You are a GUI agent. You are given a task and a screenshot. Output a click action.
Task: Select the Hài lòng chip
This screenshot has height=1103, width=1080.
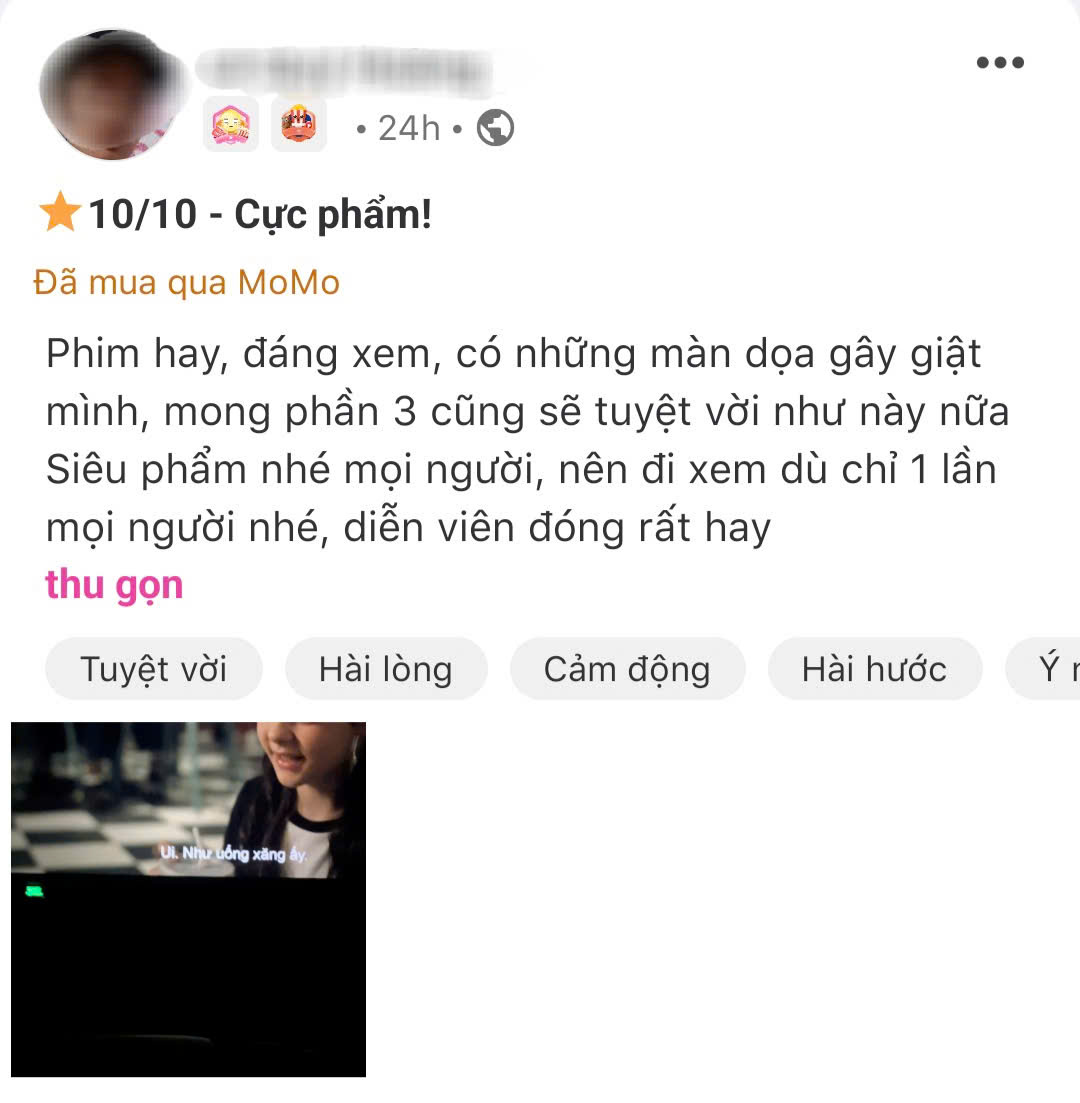pyautogui.click(x=386, y=669)
